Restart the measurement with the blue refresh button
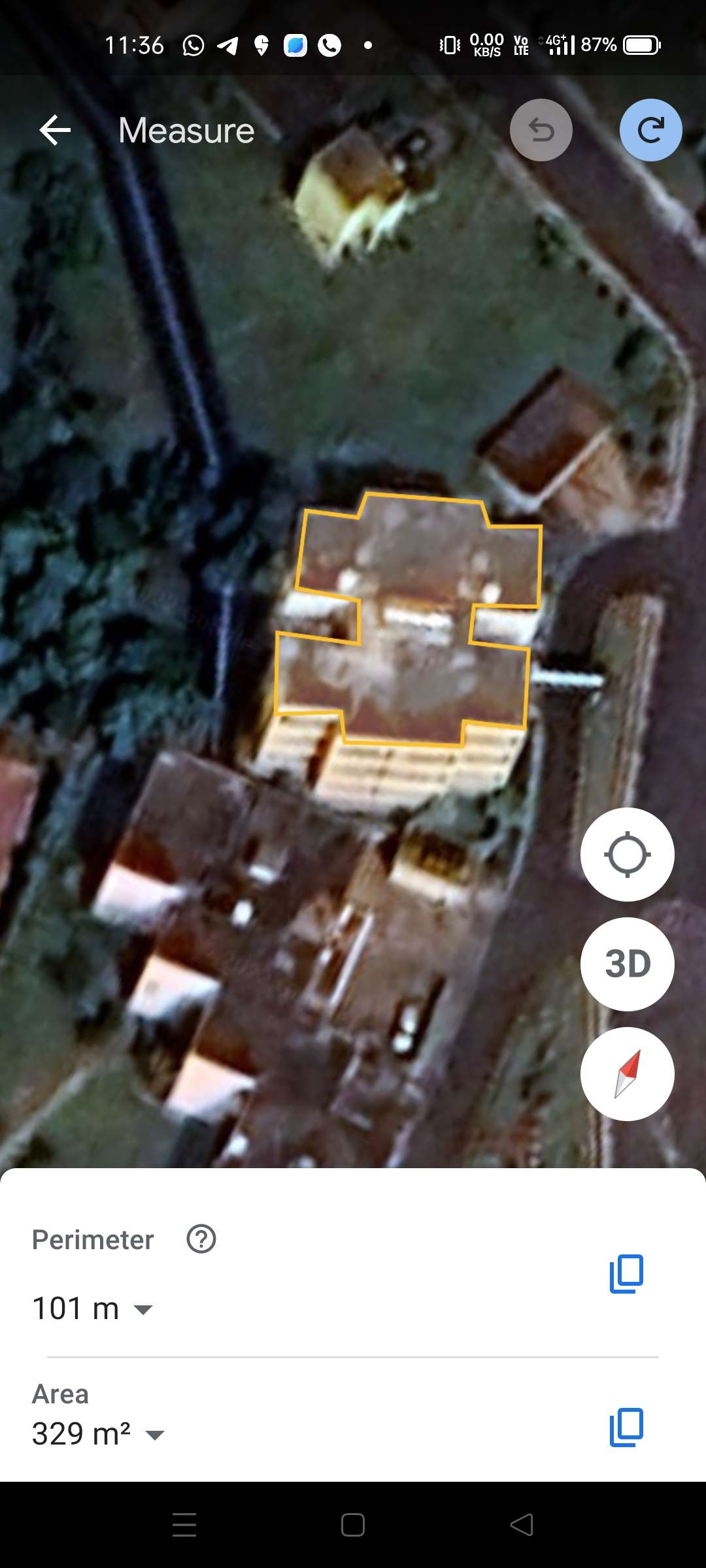This screenshot has height=1568, width=706. point(651,130)
